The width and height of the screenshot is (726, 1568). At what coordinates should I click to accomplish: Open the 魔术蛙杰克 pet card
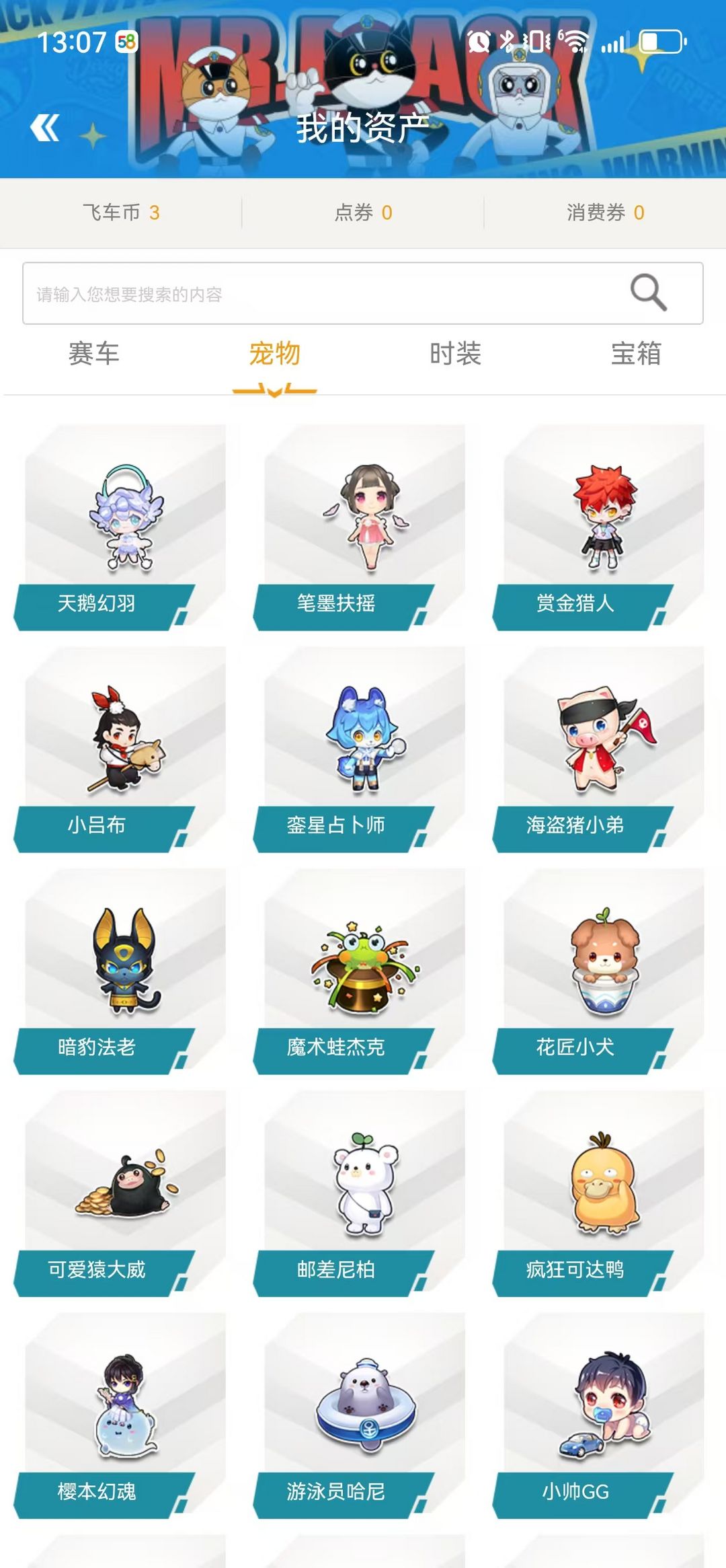360,971
